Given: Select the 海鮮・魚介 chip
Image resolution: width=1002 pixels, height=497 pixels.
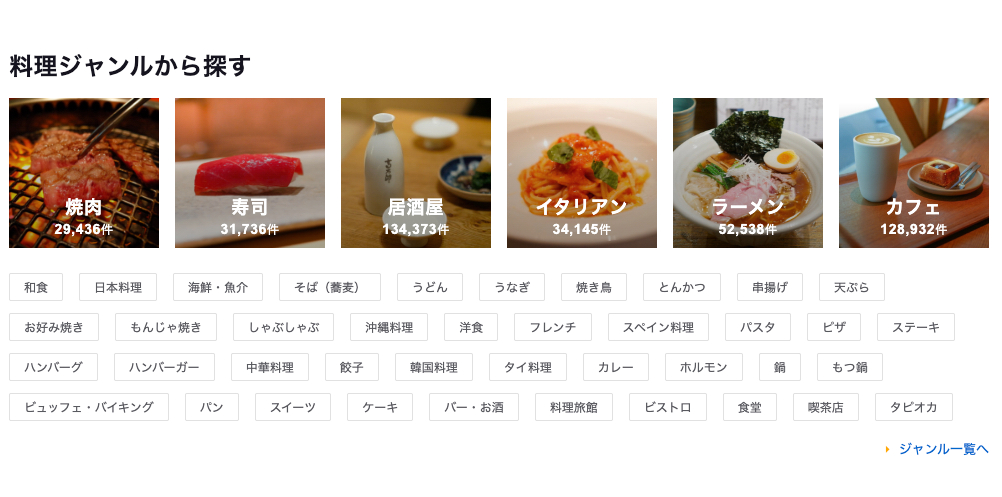Looking at the screenshot, I should click(x=218, y=287).
